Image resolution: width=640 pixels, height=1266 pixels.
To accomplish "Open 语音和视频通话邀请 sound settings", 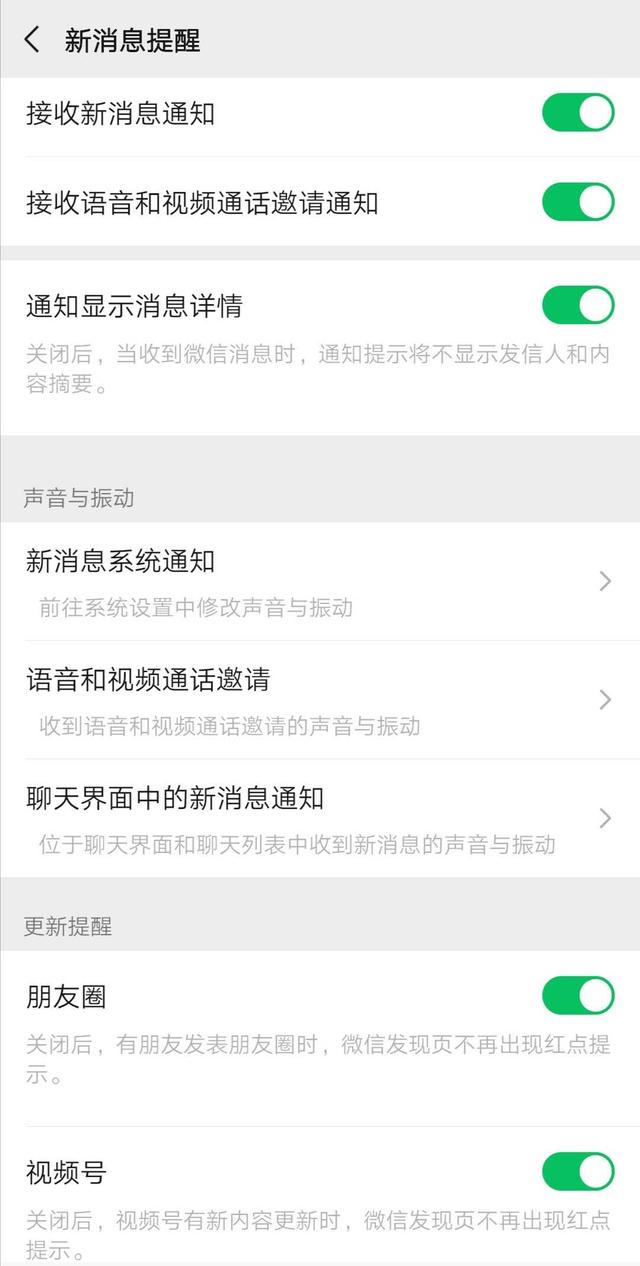I will coord(320,699).
